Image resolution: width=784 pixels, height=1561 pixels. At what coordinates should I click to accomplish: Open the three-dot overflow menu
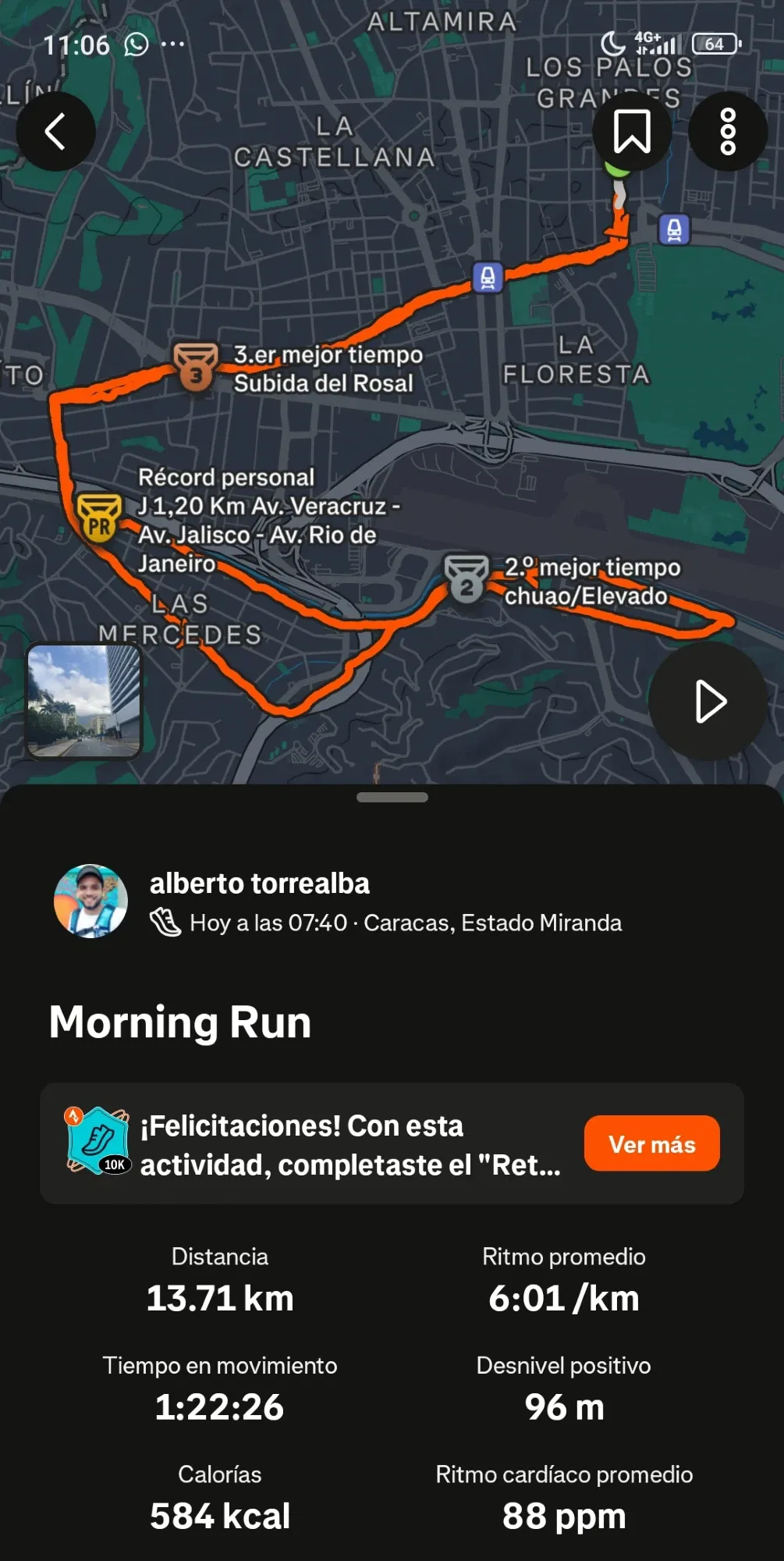(x=728, y=131)
